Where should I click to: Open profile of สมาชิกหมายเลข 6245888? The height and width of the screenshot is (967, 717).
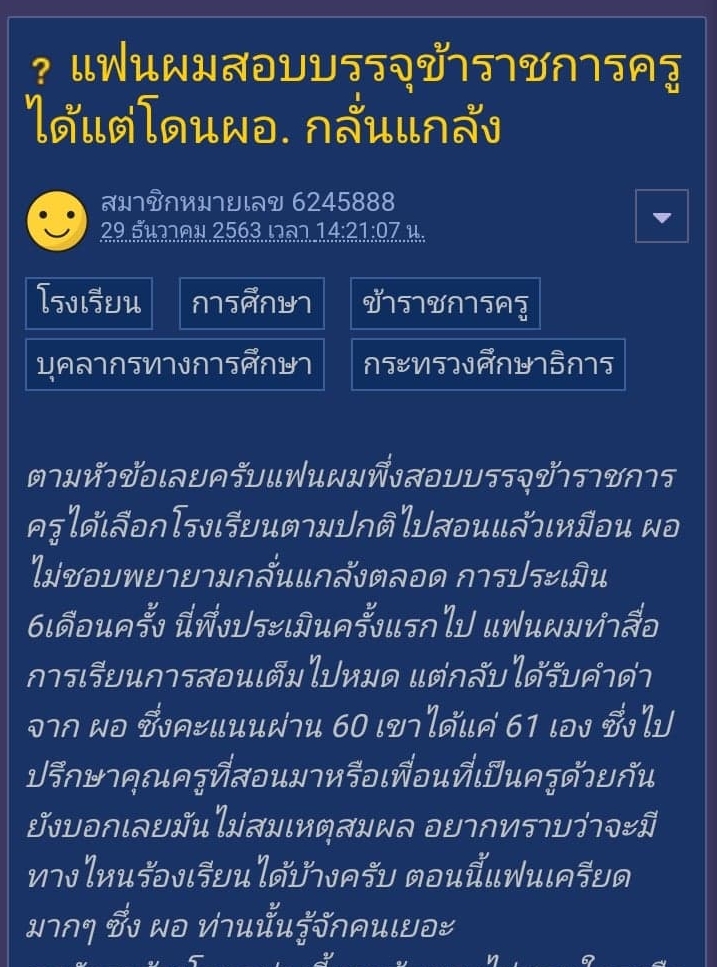247,203
